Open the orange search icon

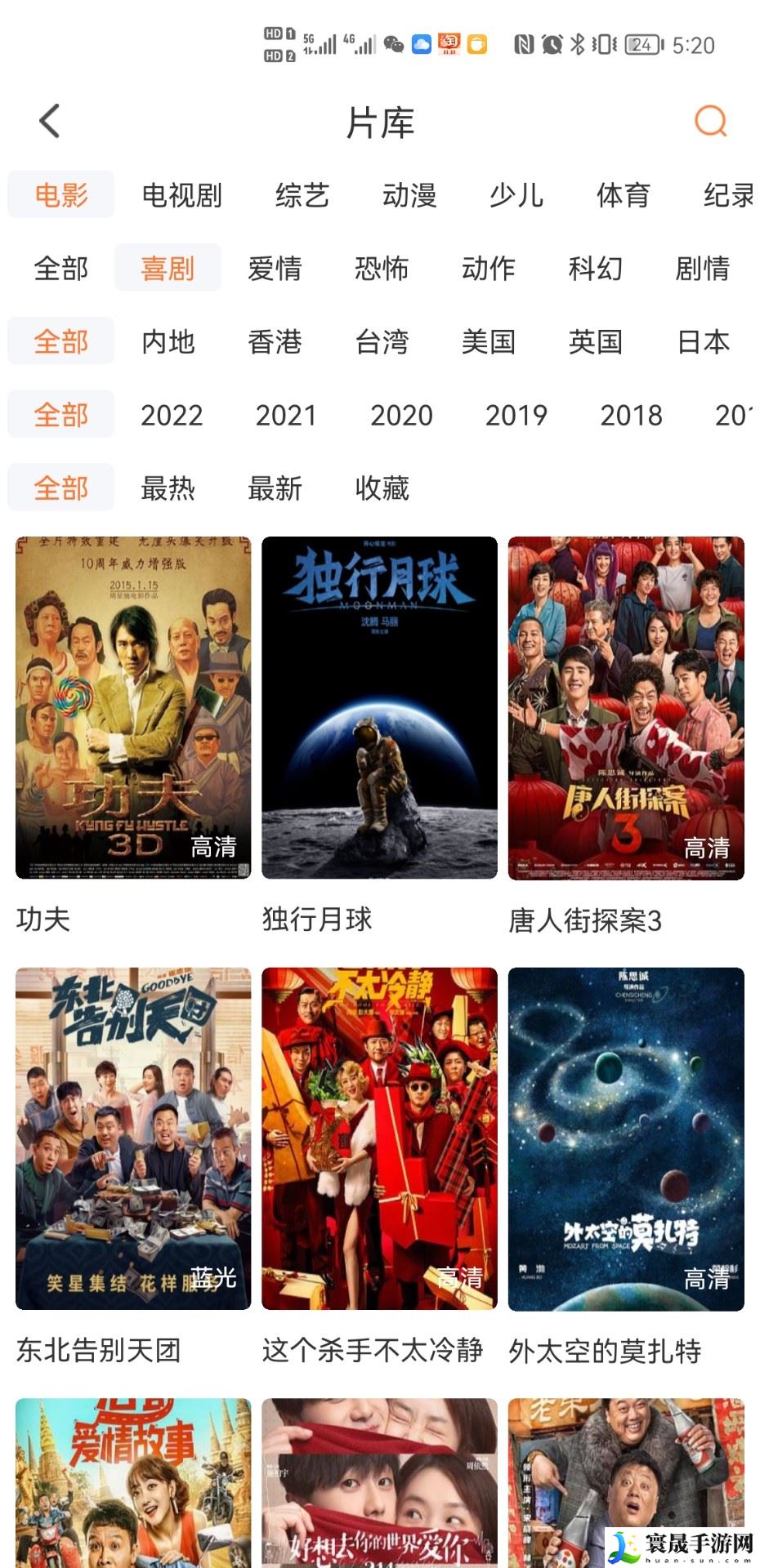pos(710,122)
